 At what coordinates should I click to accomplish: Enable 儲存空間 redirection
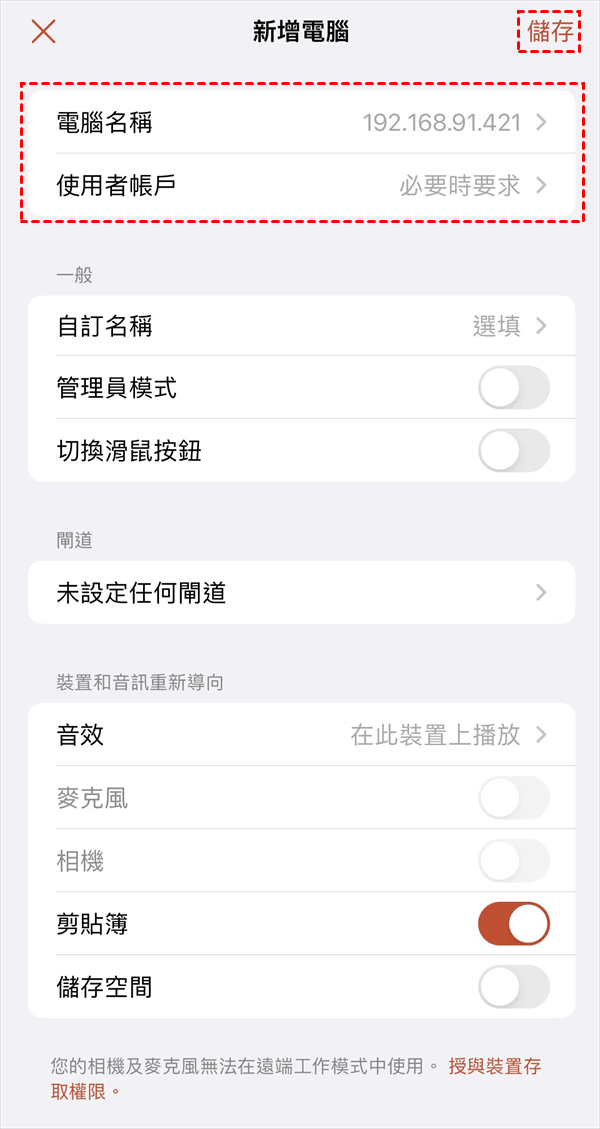pos(514,987)
